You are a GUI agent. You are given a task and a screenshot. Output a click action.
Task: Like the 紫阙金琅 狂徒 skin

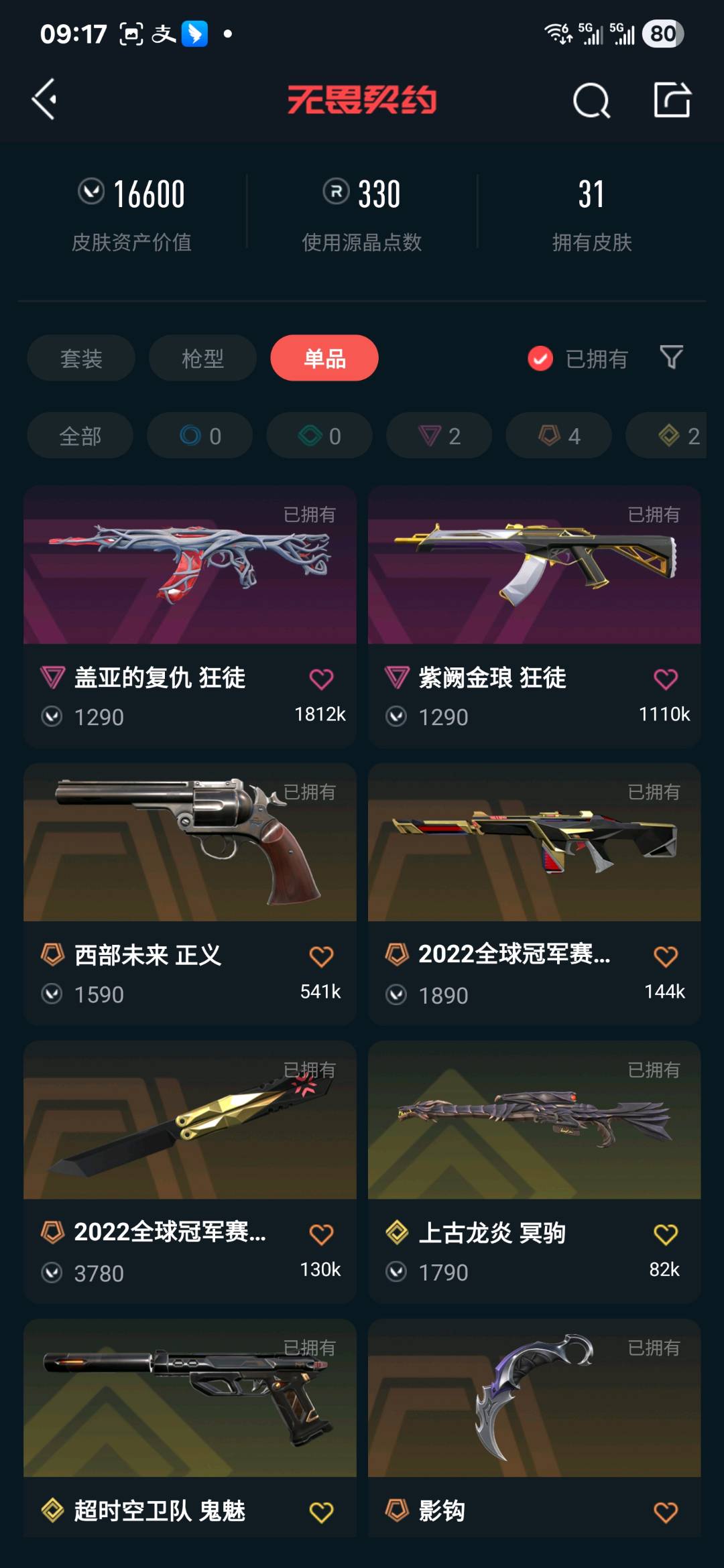pos(665,679)
